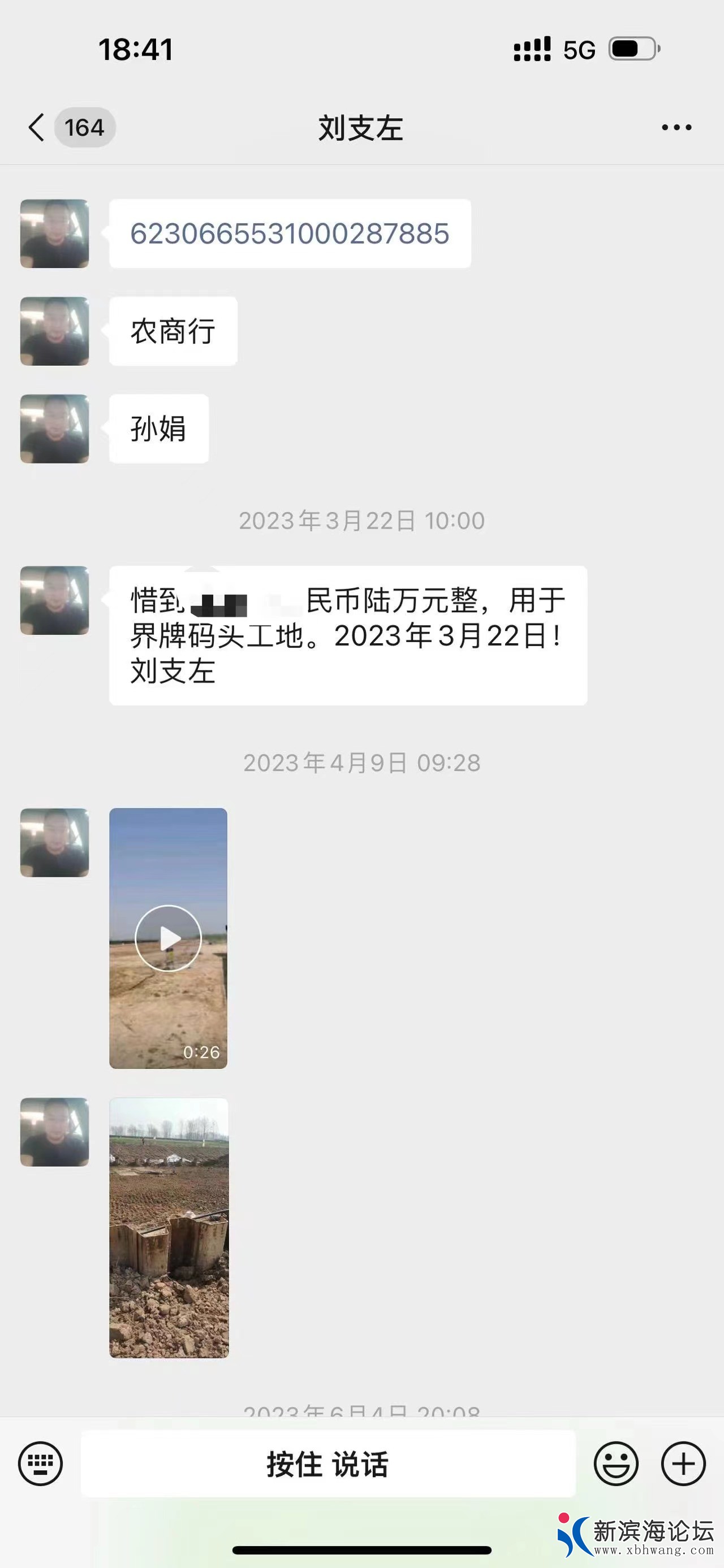Open the chat with 刘支左 title details
The image size is (724, 1568).
coord(361,127)
